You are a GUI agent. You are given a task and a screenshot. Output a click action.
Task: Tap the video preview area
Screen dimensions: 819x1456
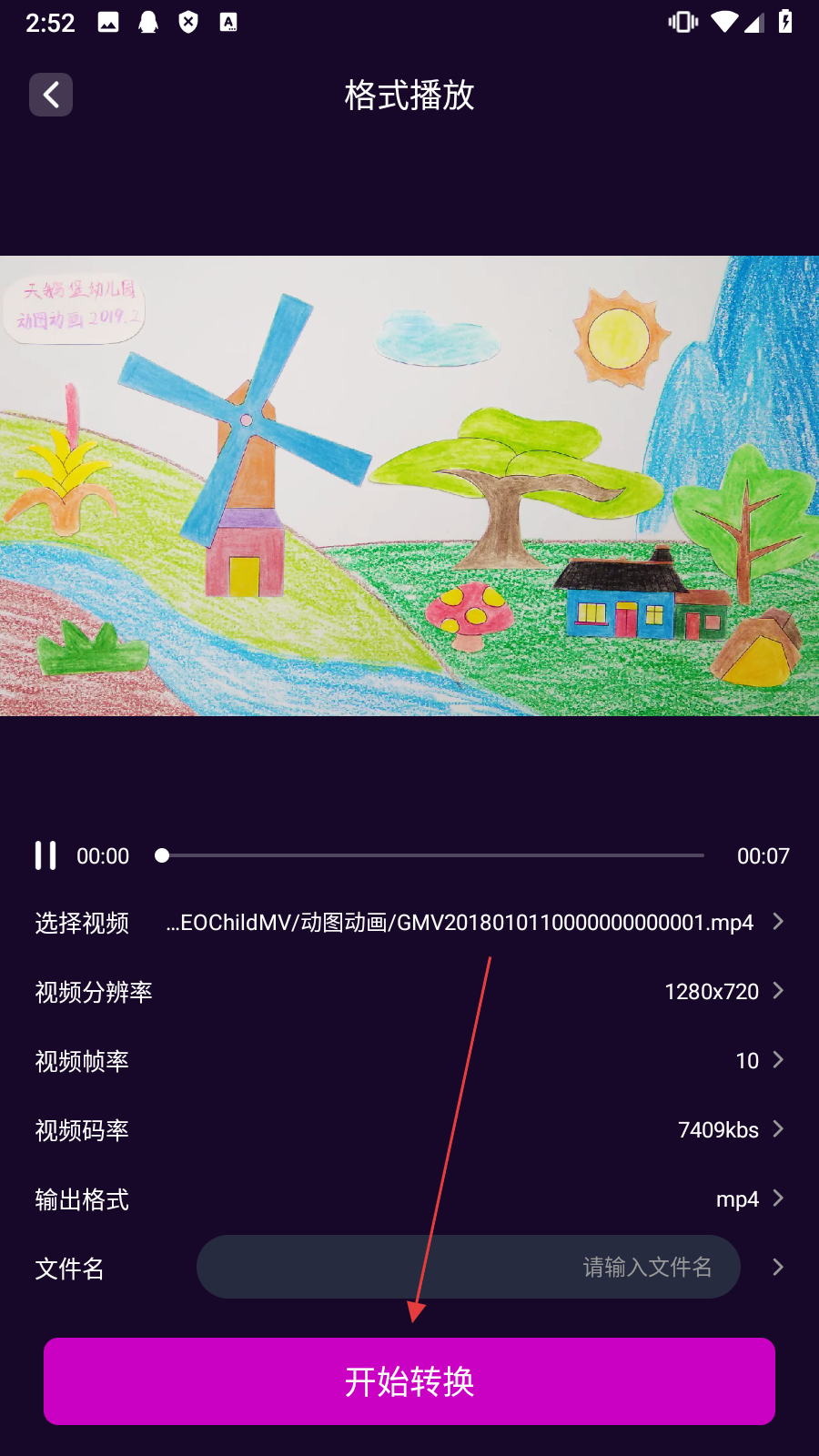(409, 485)
